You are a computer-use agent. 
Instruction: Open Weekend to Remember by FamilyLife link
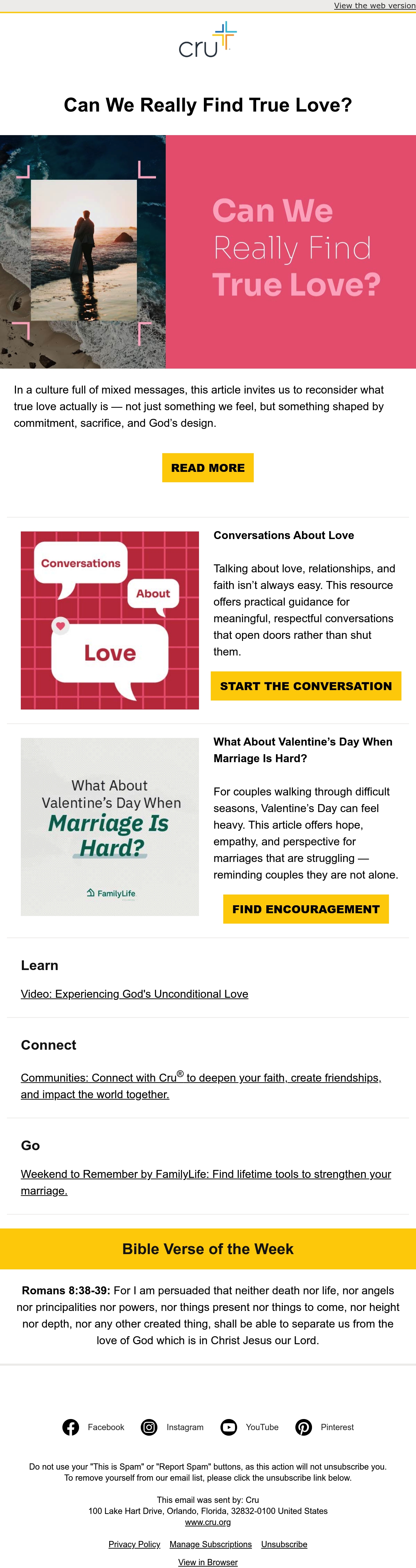[206, 1182]
